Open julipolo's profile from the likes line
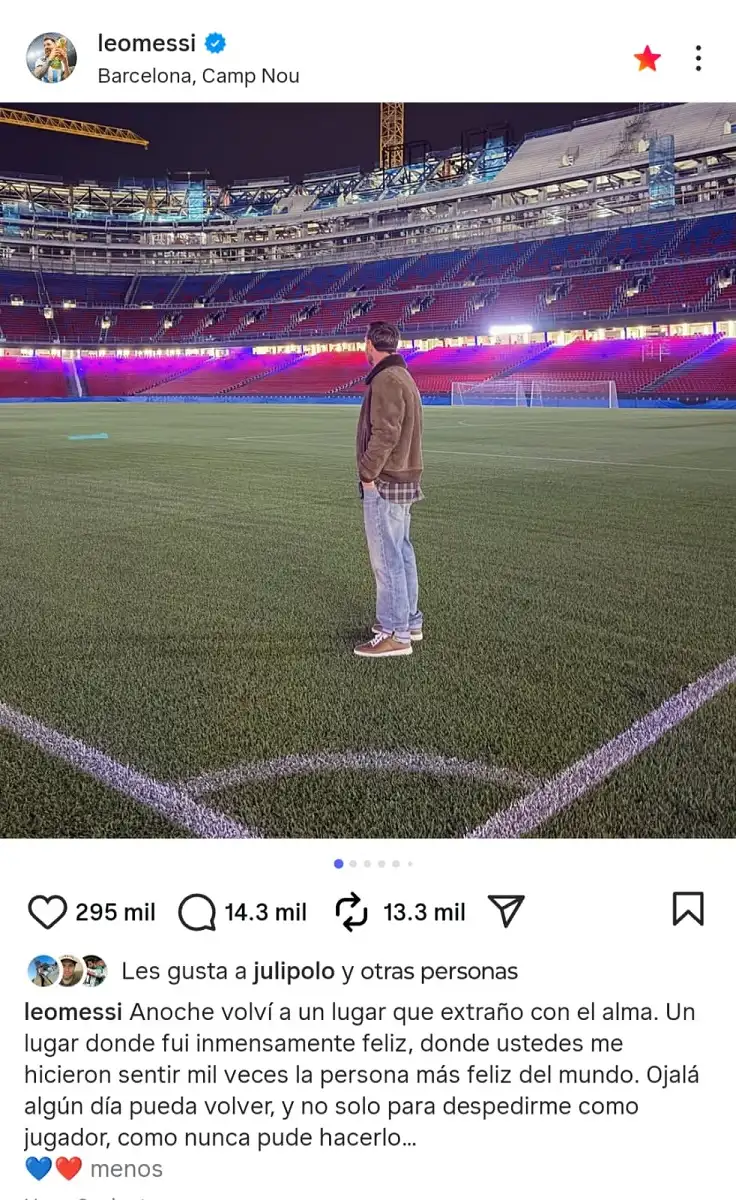The image size is (736, 1200). click(x=293, y=971)
